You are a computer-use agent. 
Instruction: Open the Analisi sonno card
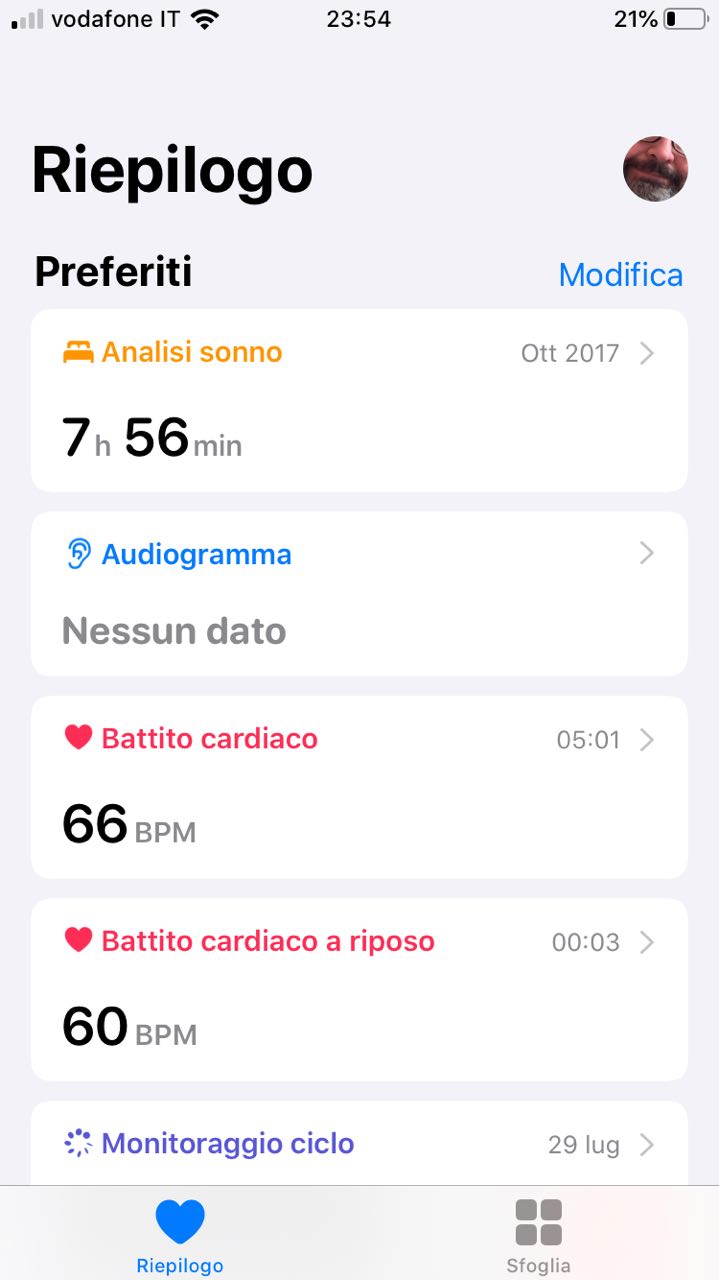click(x=359, y=400)
